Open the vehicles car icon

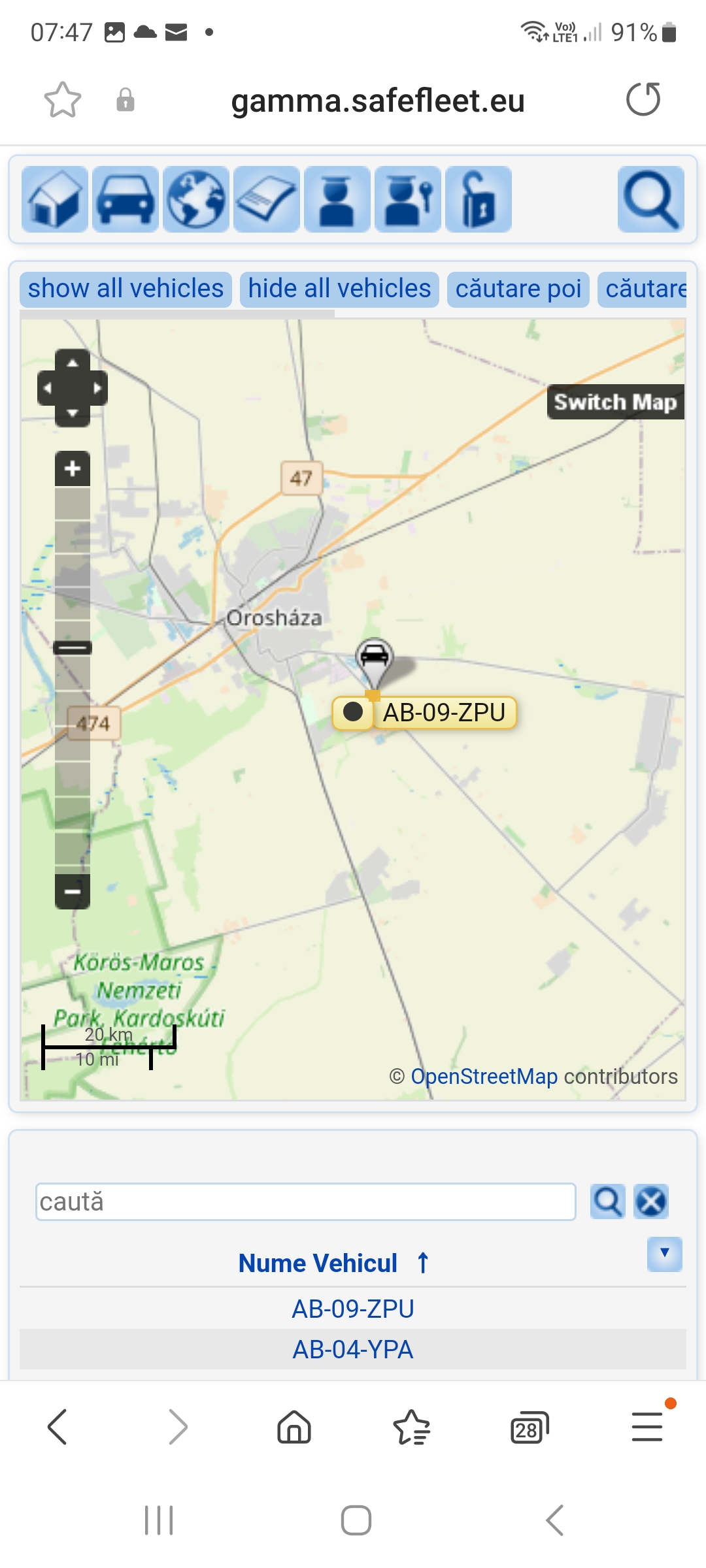click(126, 199)
